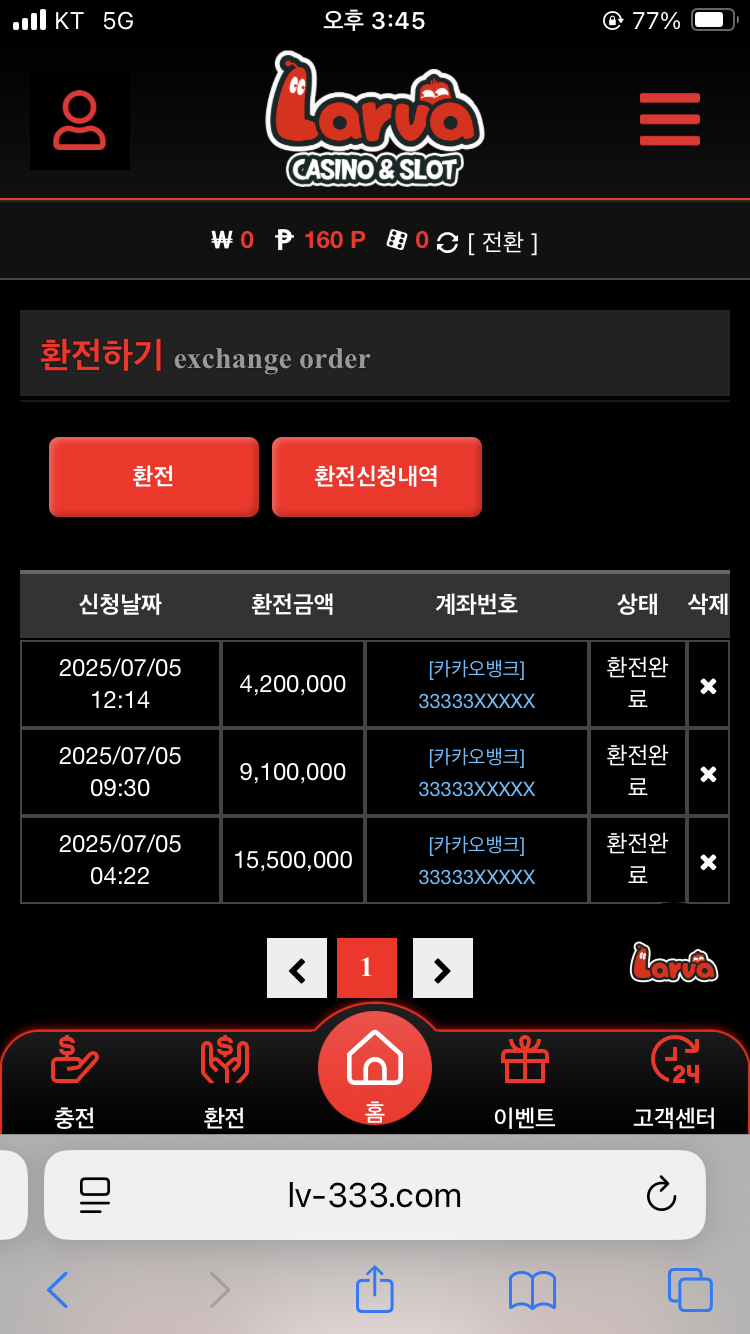Open the 이벤트 tab
Image resolution: width=750 pixels, height=1334 pixels.
click(525, 1082)
